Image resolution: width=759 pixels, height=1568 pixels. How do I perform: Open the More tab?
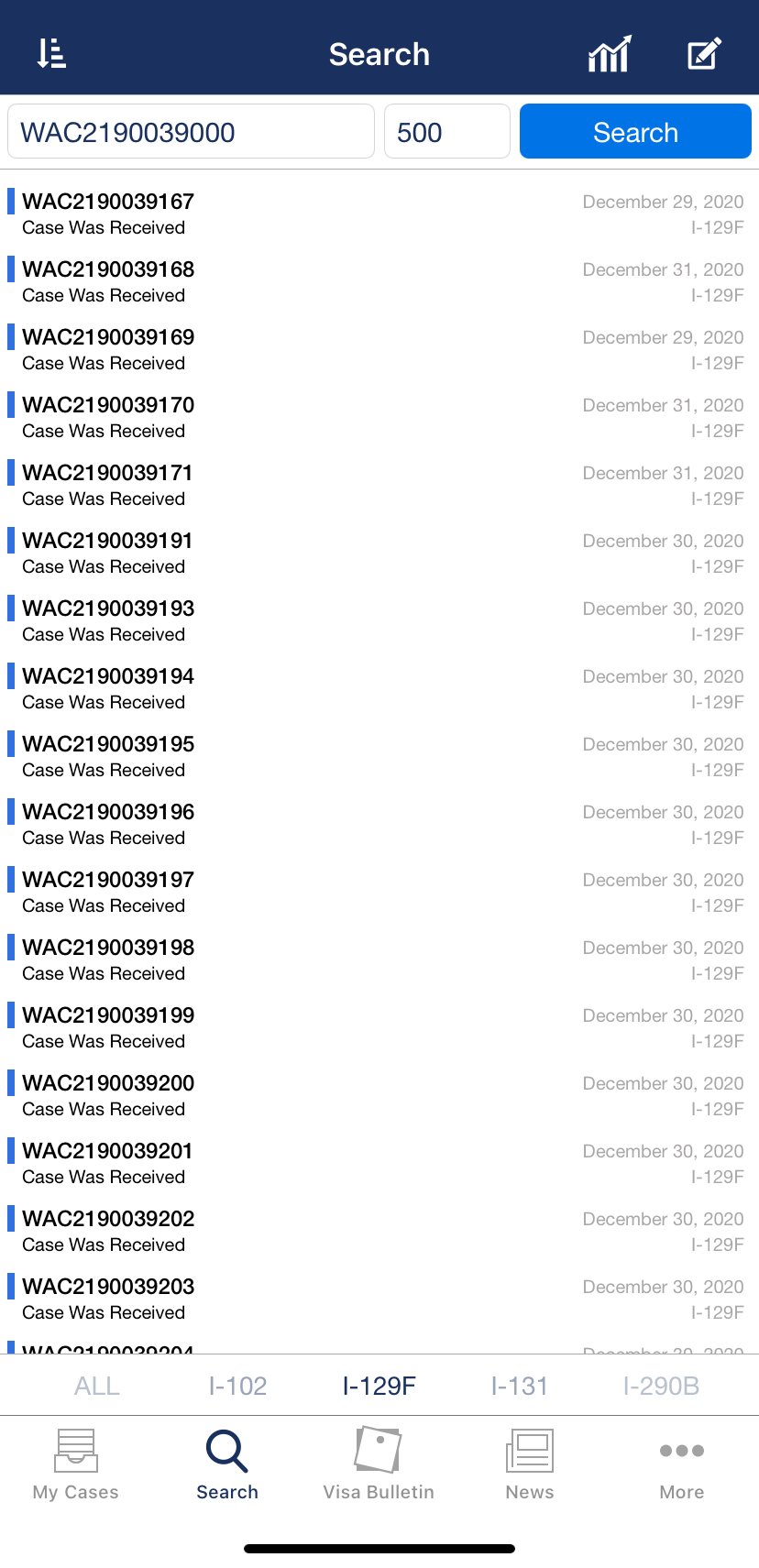[x=682, y=1464]
